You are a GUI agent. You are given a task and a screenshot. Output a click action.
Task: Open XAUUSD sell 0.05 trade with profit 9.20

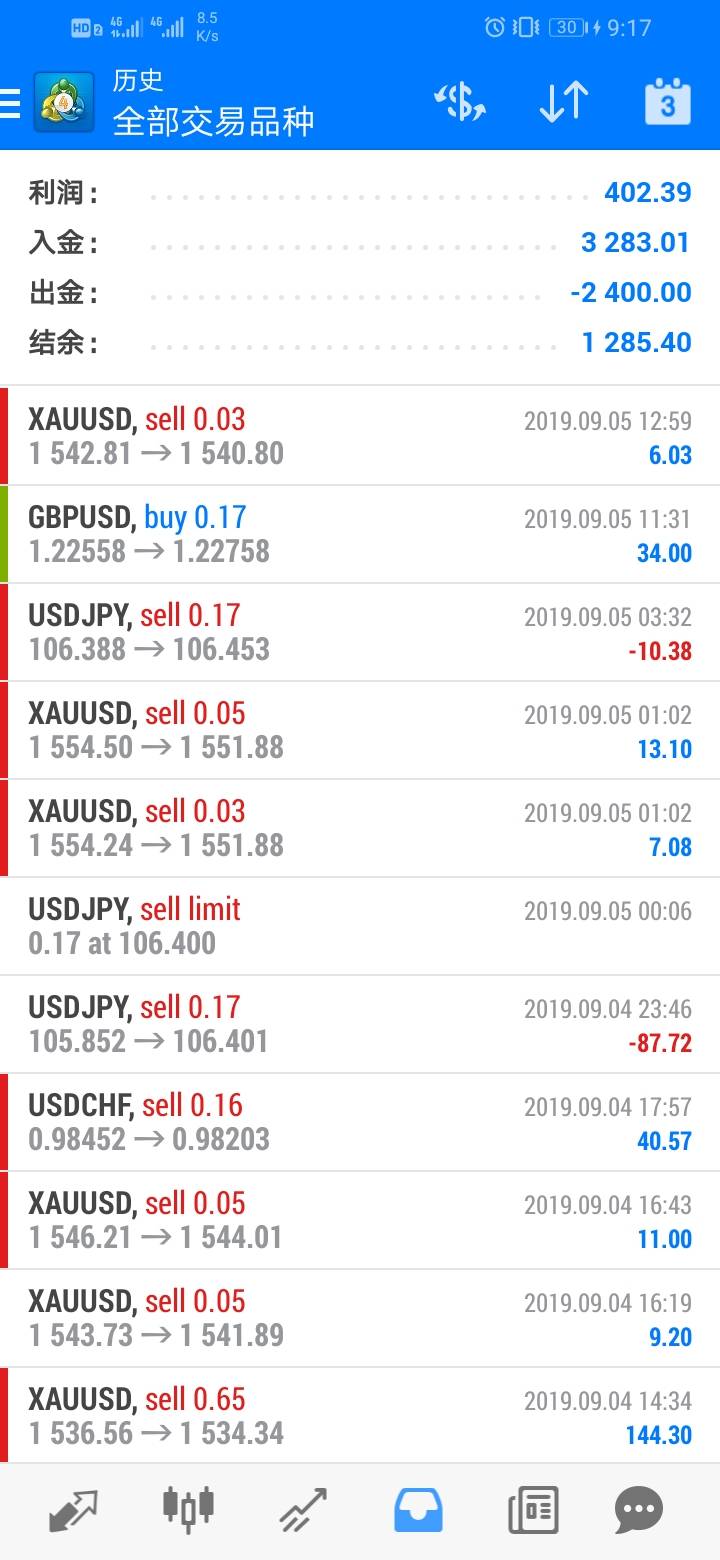pyautogui.click(x=360, y=1318)
